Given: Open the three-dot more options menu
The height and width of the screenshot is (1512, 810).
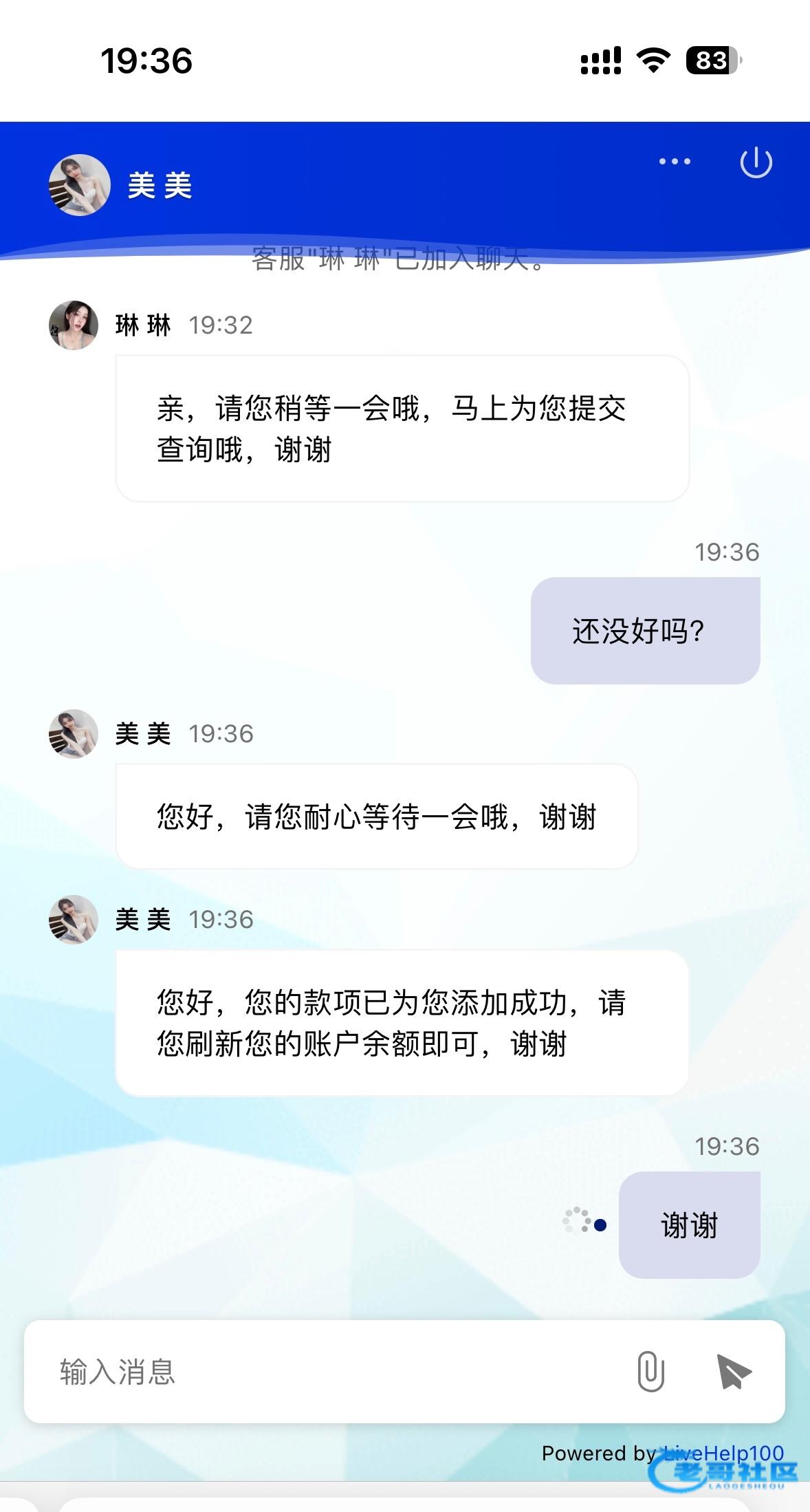Looking at the screenshot, I should tap(674, 162).
